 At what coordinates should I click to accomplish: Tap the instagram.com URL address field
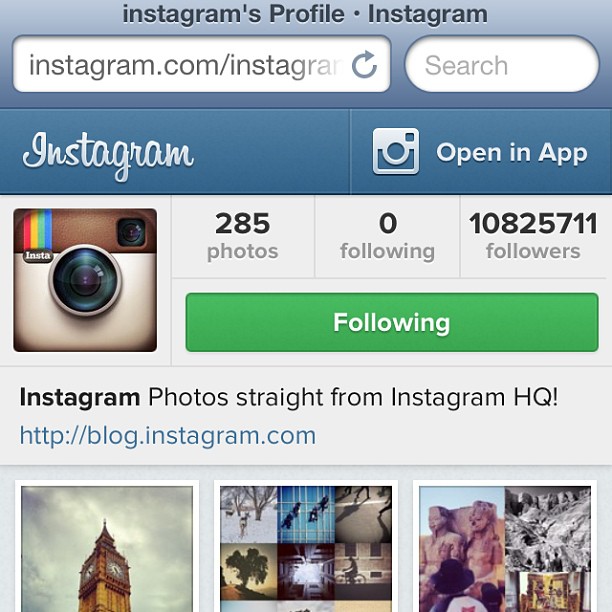[185, 66]
